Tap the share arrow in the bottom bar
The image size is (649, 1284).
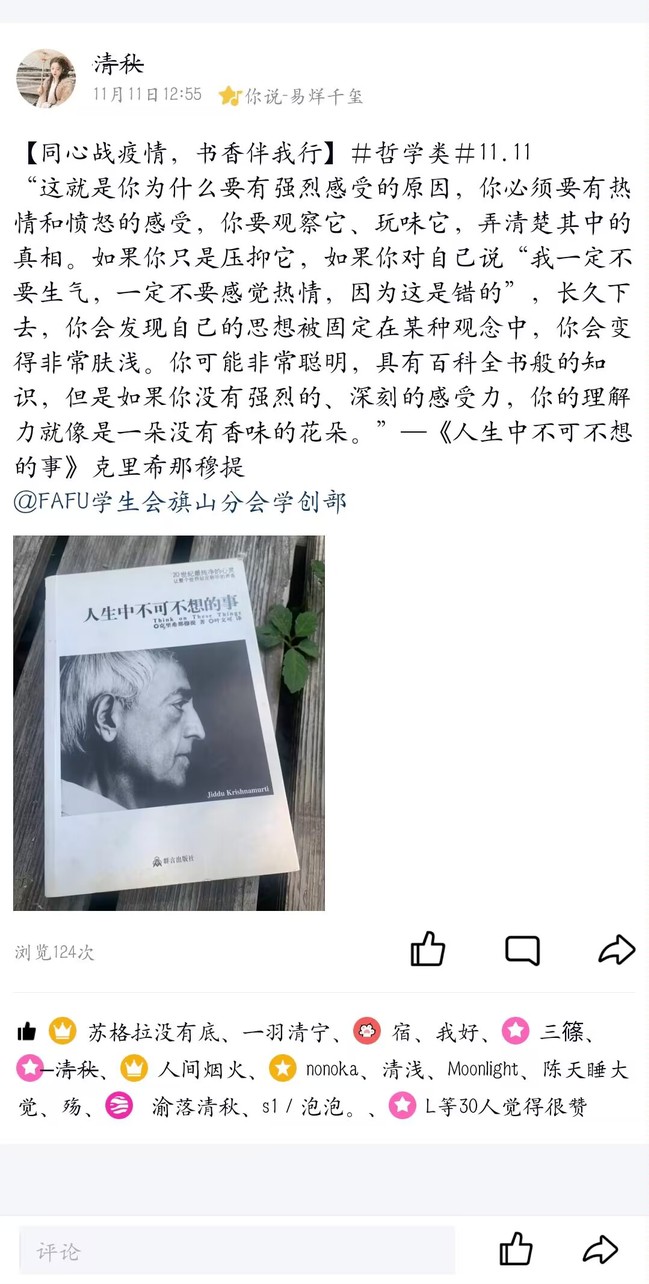pos(600,1249)
